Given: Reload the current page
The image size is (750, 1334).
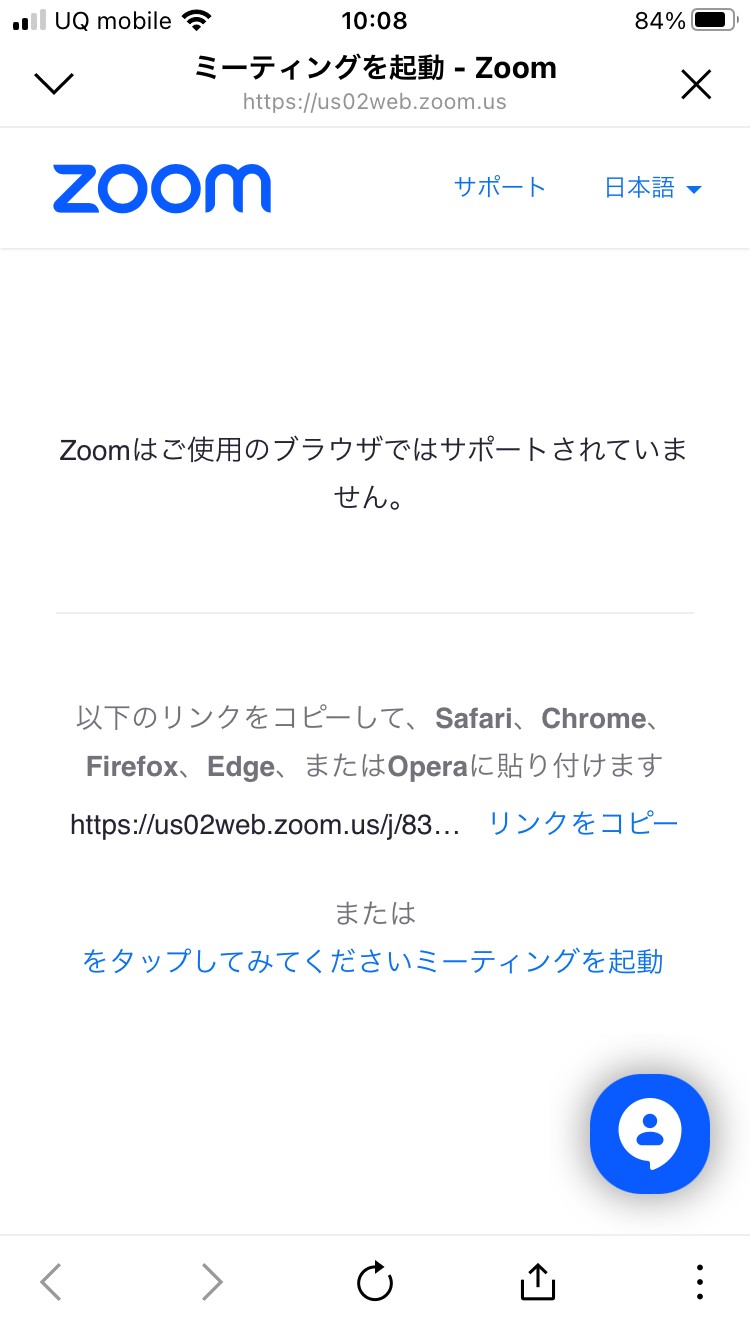Looking at the screenshot, I should [375, 1281].
